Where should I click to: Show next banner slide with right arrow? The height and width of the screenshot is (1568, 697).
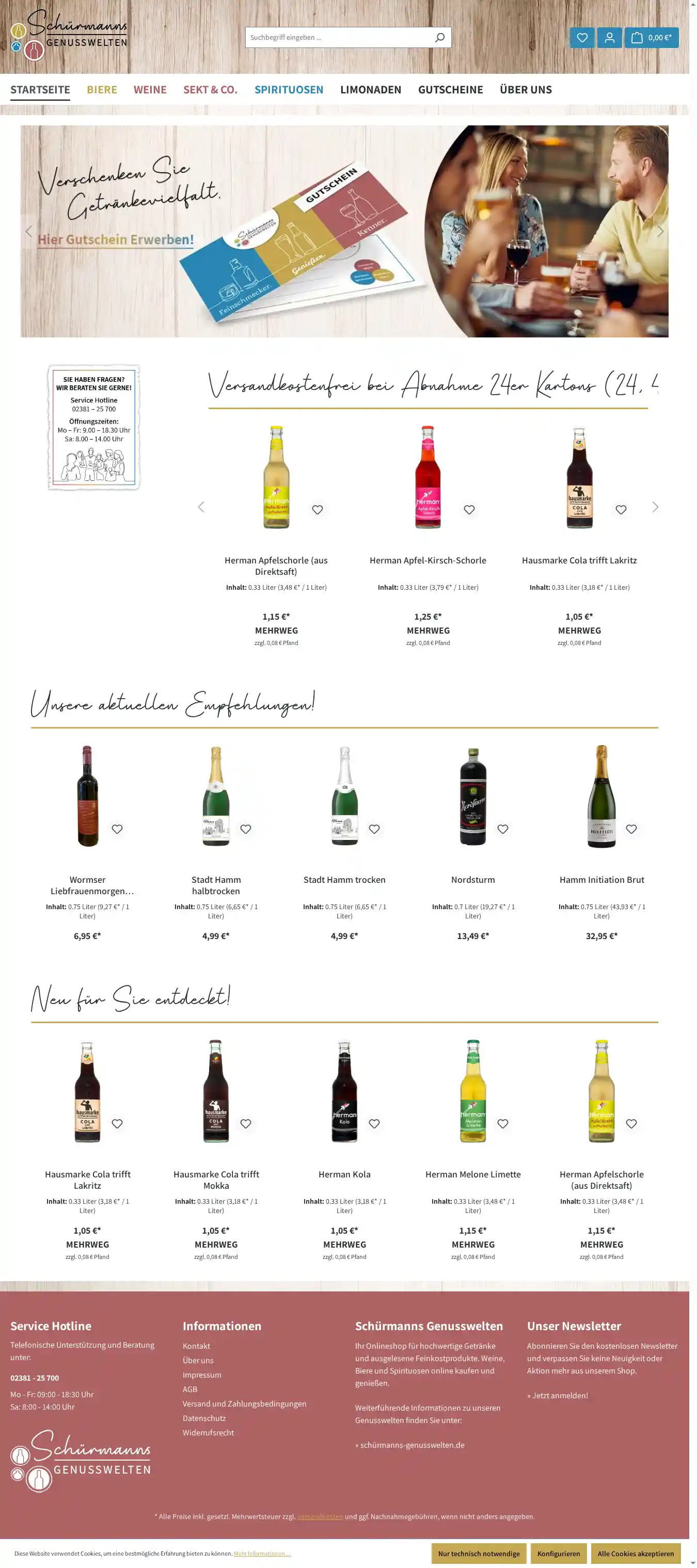point(660,231)
